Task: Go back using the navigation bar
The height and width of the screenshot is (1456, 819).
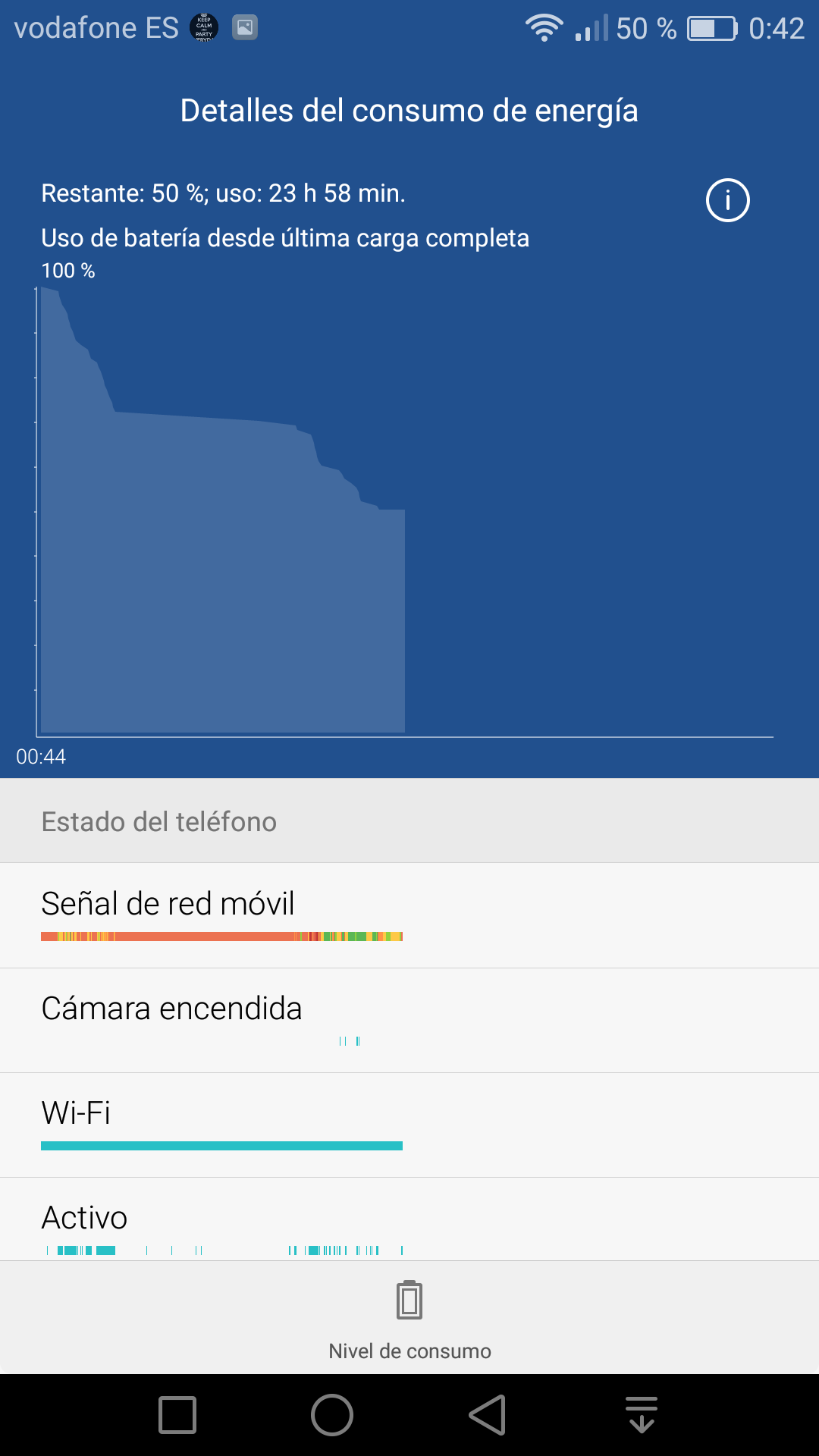Action: [487, 1415]
